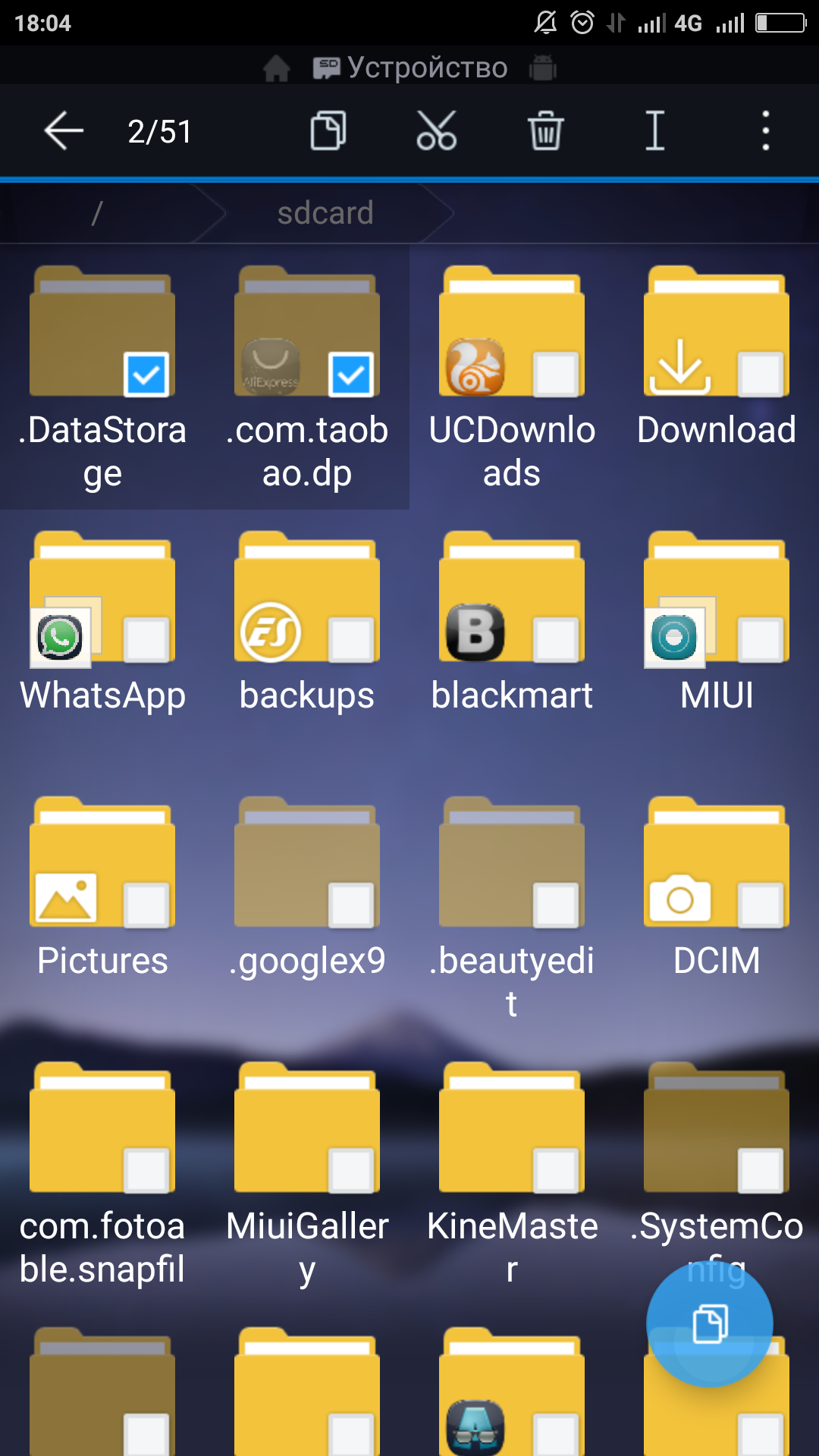
Task: Copy the selected folders from the toolbar
Action: [328, 131]
